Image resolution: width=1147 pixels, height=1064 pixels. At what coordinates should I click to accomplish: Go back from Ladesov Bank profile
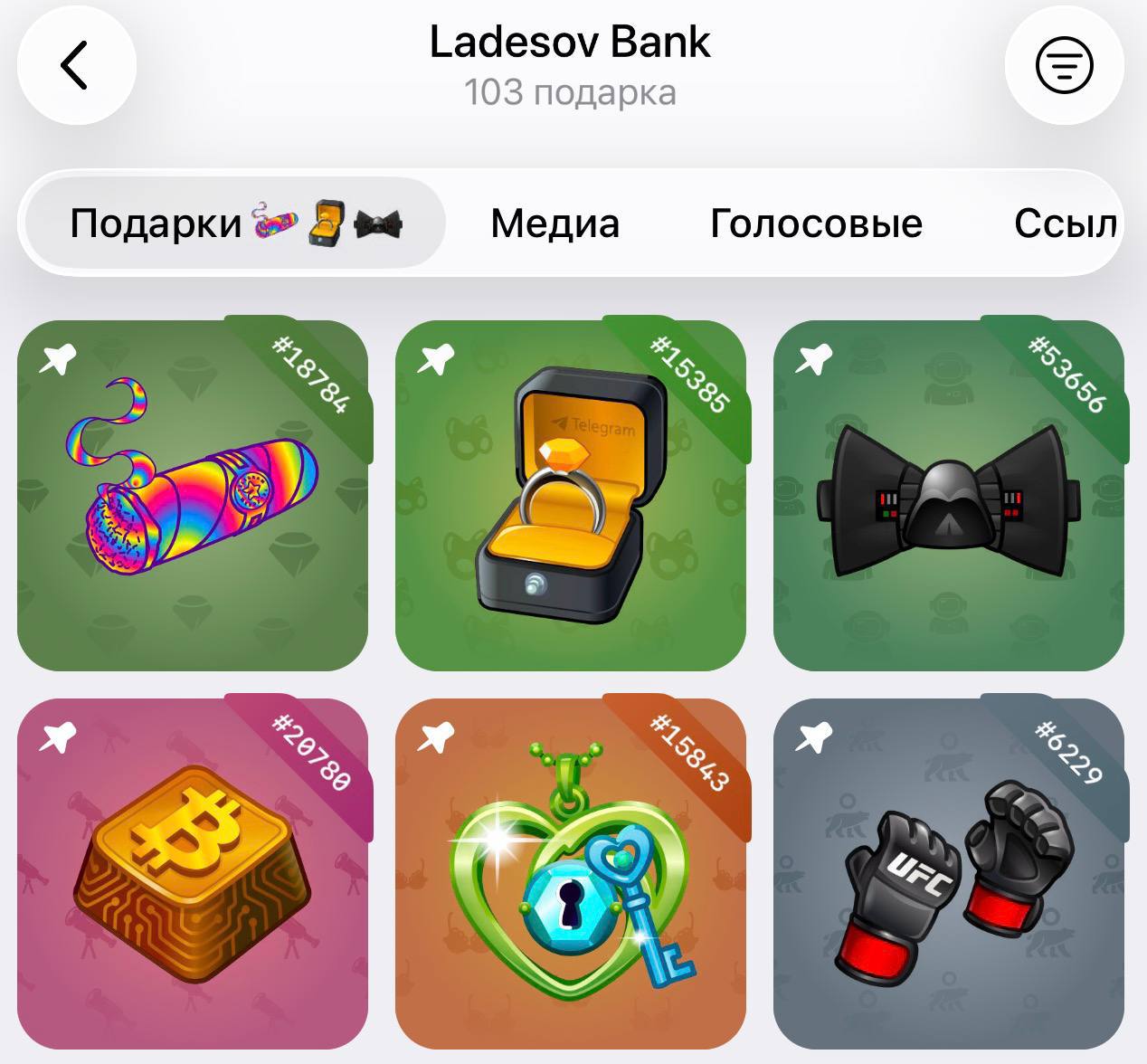pos(76,65)
